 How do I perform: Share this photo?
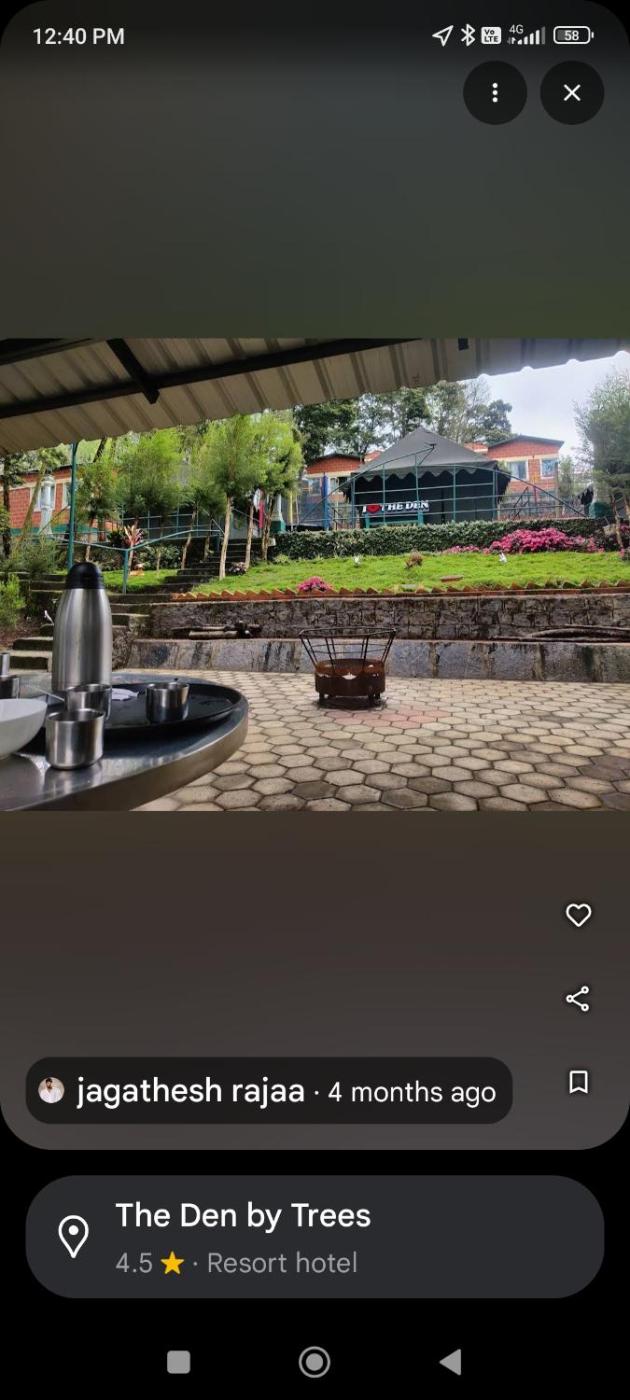point(578,998)
